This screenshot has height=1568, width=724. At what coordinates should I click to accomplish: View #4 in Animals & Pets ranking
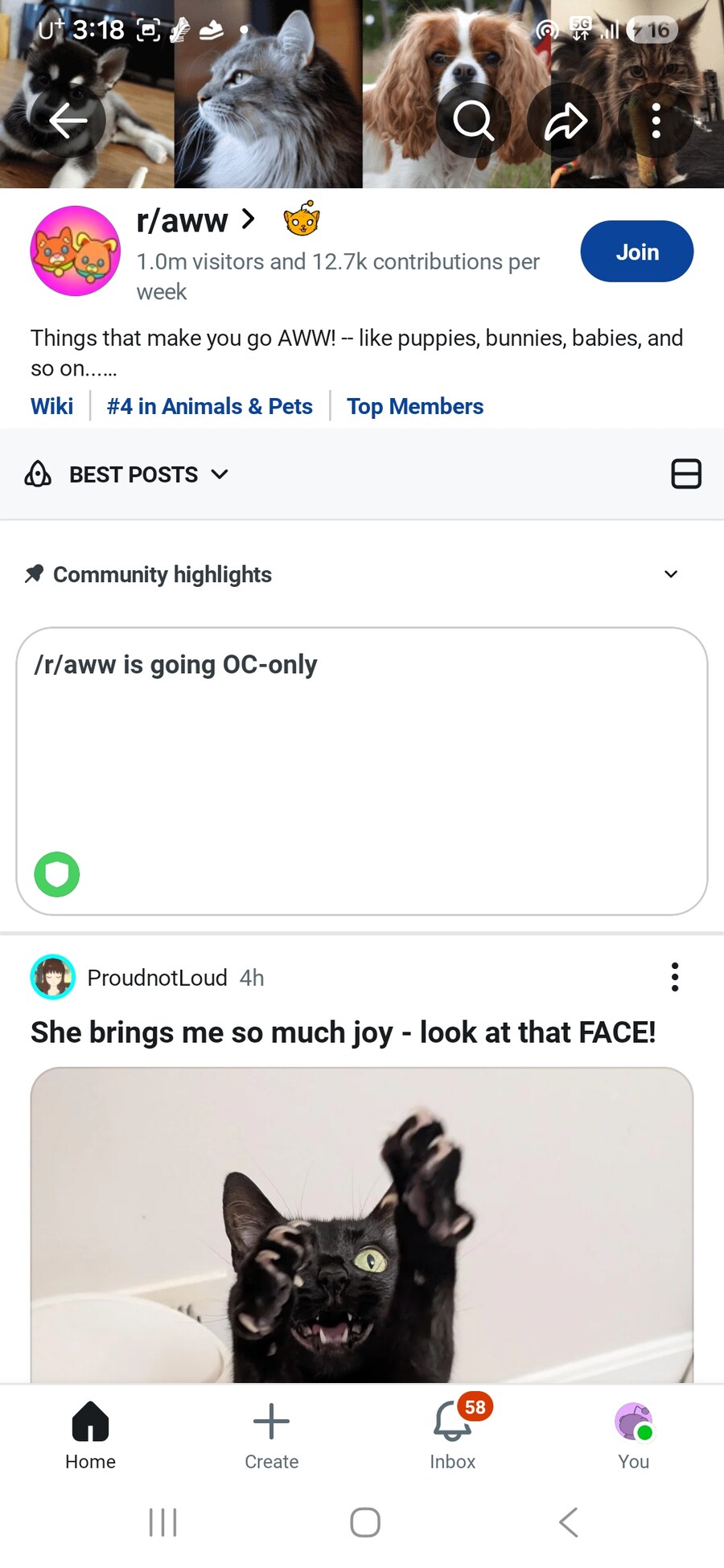209,406
